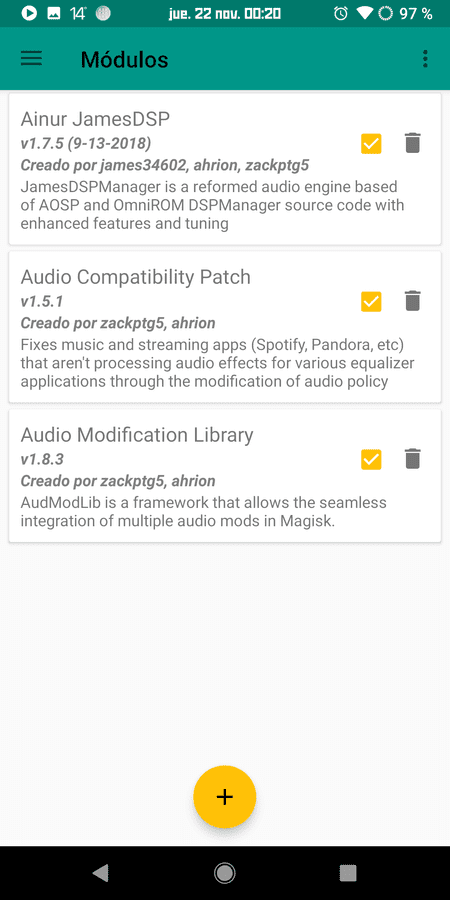The width and height of the screenshot is (450, 900).
Task: Open the hamburger navigation drawer menu
Action: point(31,59)
